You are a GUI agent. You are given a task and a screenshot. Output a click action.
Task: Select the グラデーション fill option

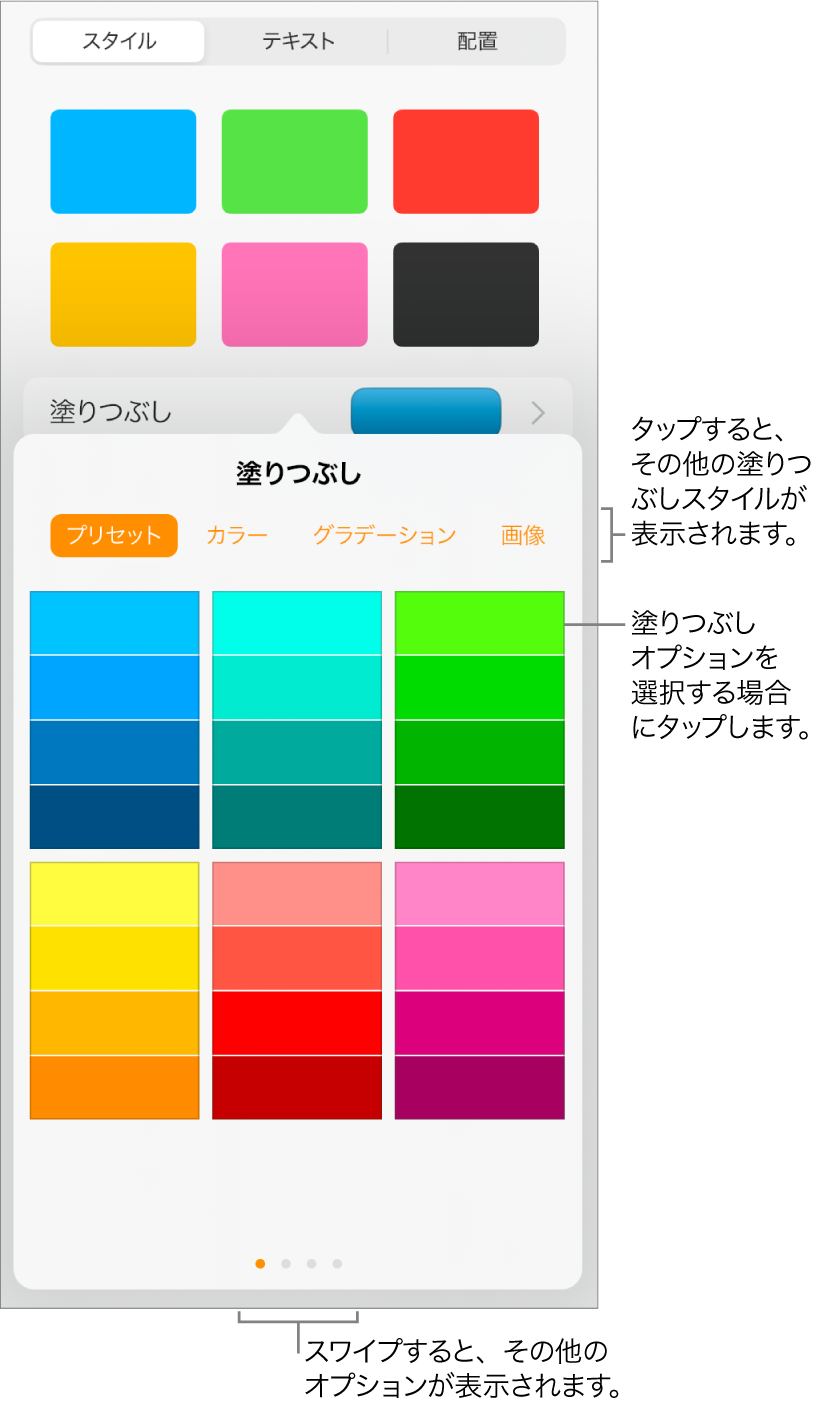click(x=384, y=535)
